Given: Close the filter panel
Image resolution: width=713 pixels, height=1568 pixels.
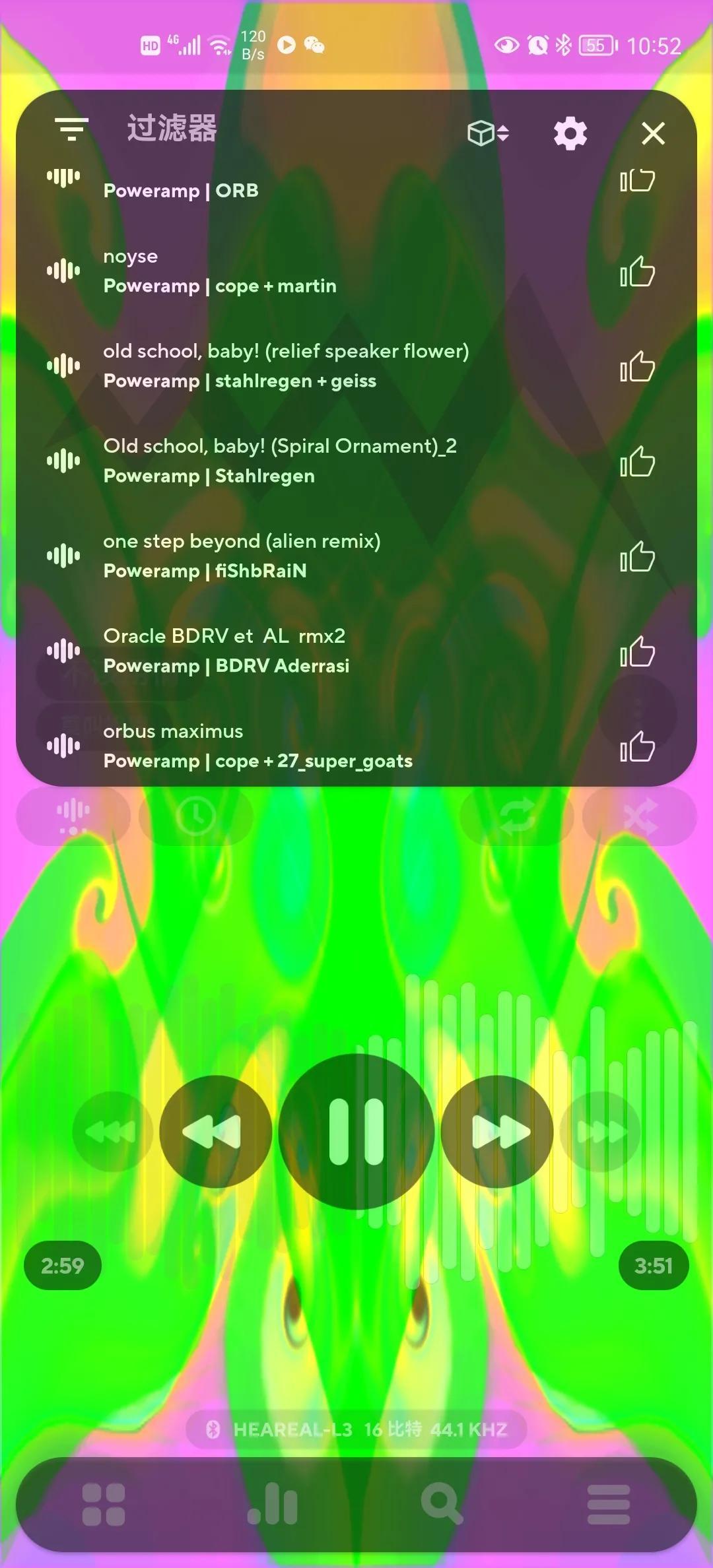Looking at the screenshot, I should [x=653, y=134].
